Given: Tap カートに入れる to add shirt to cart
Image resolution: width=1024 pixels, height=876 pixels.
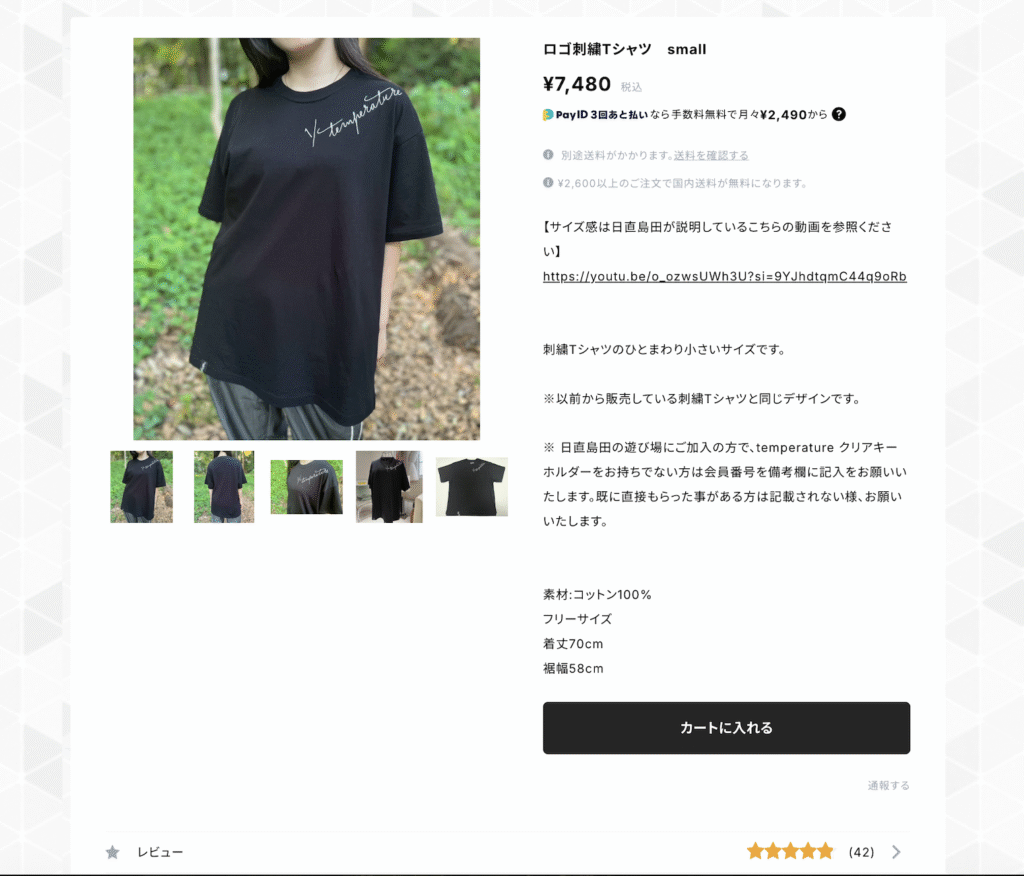Looking at the screenshot, I should (726, 728).
